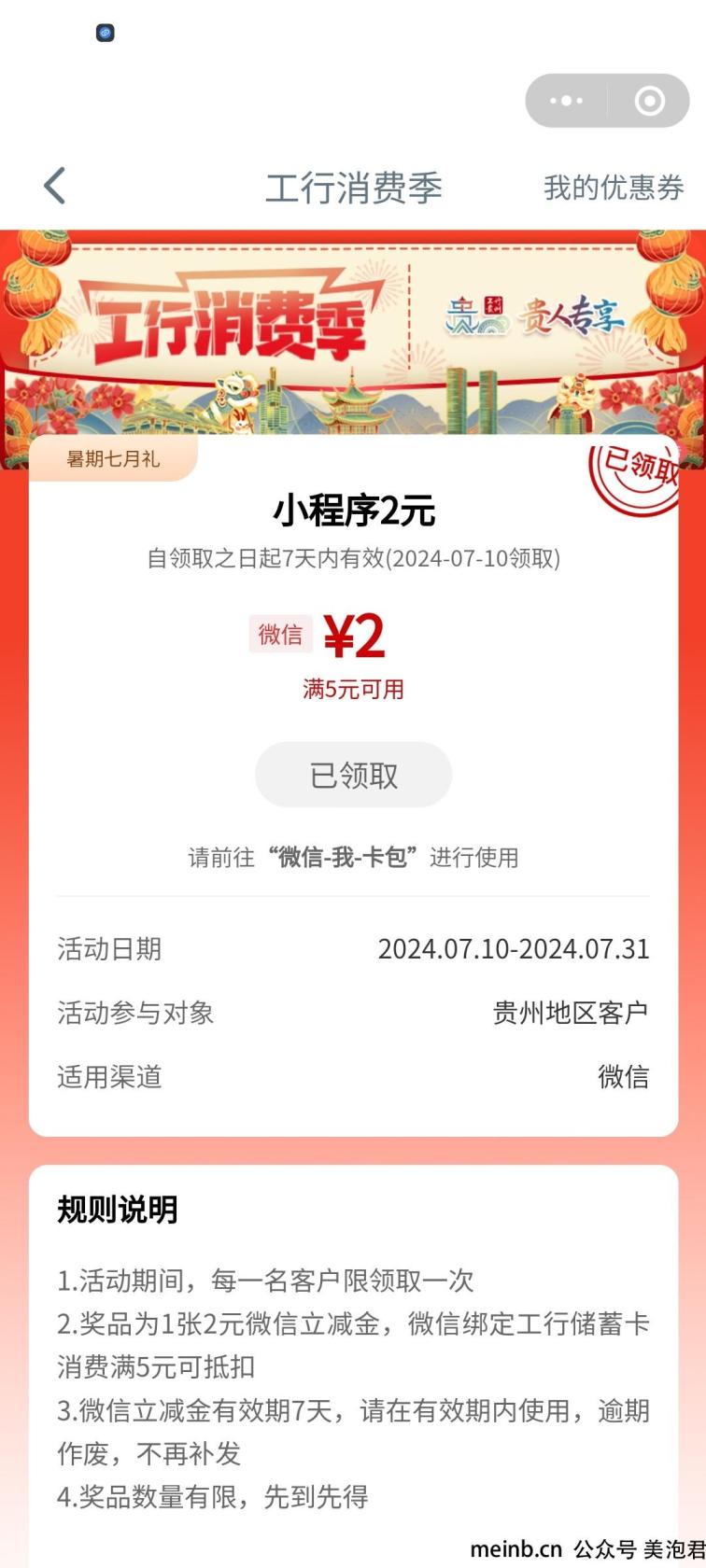The width and height of the screenshot is (706, 1568).
Task: Open the mini program more-options menu
Action: 567,101
